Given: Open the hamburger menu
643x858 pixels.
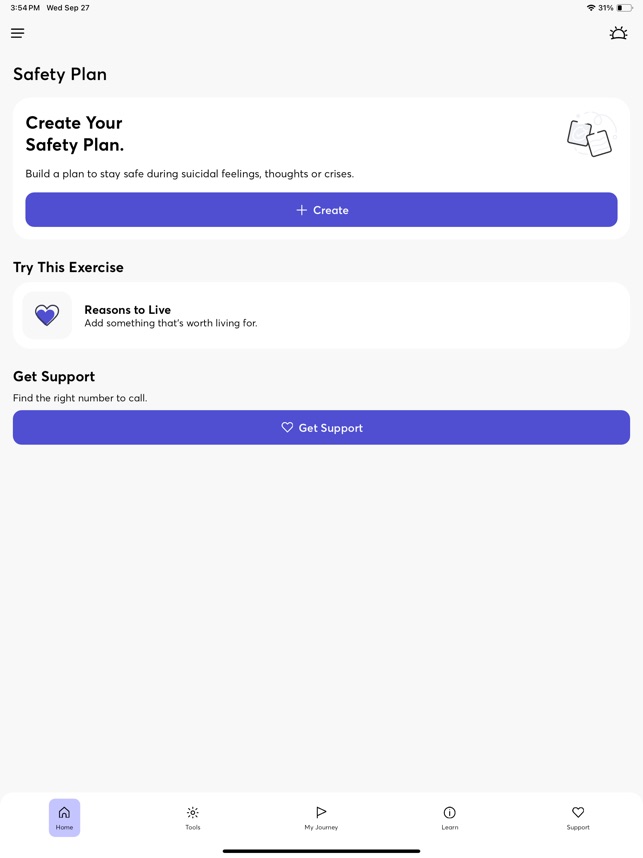Looking at the screenshot, I should coord(18,33).
